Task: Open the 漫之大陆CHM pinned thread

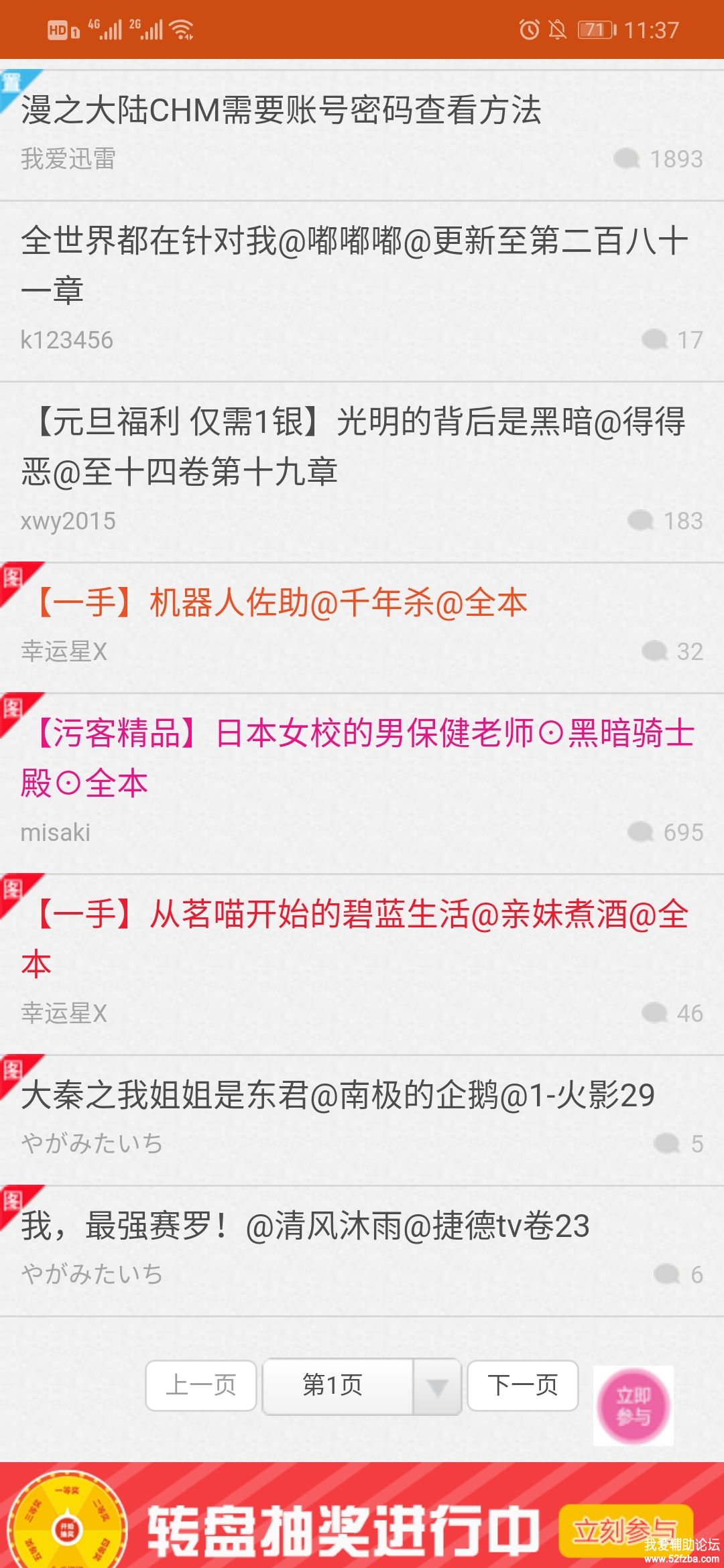Action: click(282, 111)
